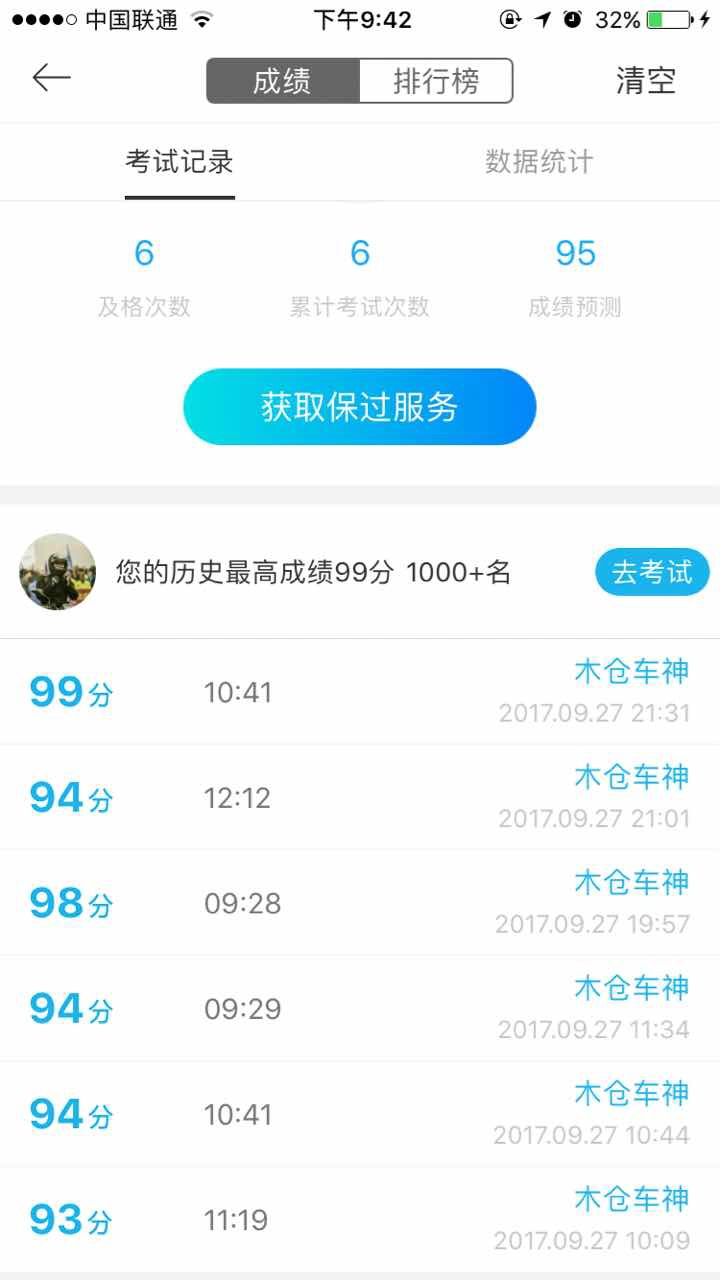Open the 99分 exam record
This screenshot has height=1280, width=720.
360,692
